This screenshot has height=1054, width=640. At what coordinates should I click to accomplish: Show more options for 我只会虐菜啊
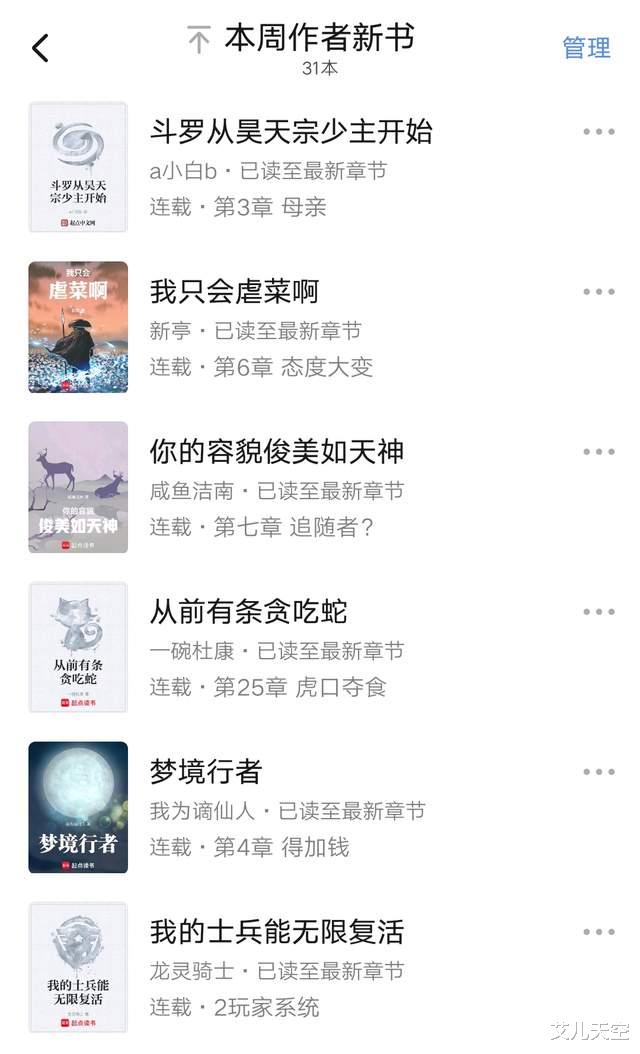[x=598, y=292]
